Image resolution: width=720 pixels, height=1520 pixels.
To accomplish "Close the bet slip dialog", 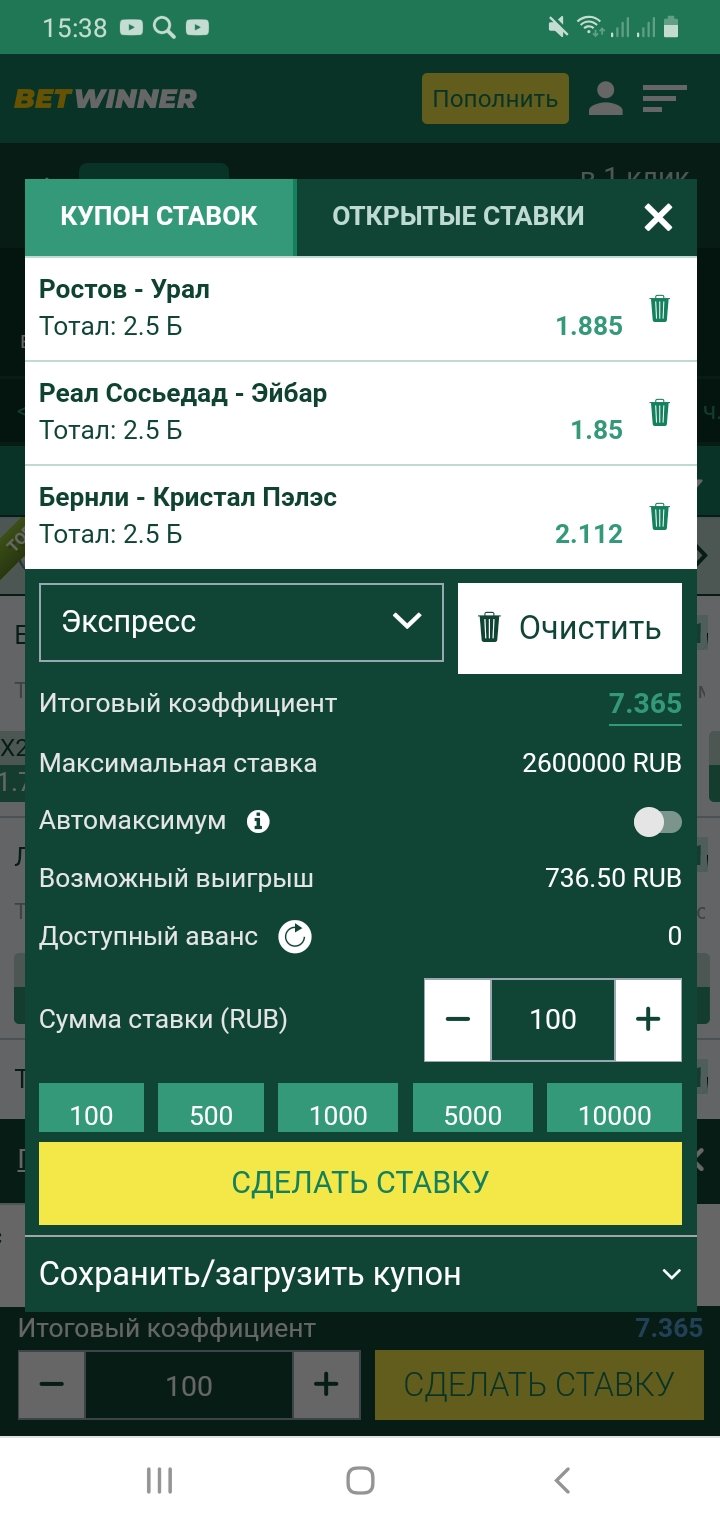I will coord(658,217).
